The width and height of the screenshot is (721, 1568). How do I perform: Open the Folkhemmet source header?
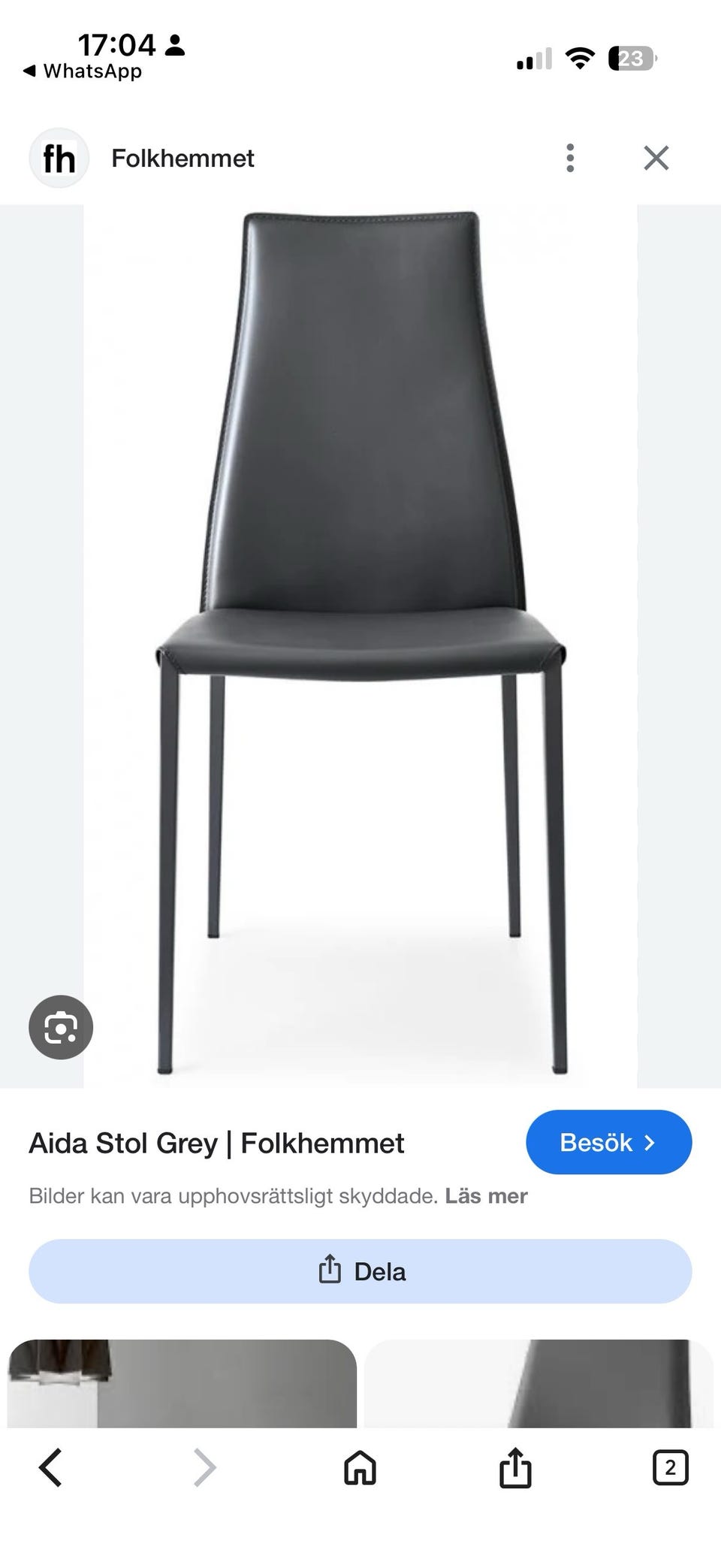[x=182, y=159]
